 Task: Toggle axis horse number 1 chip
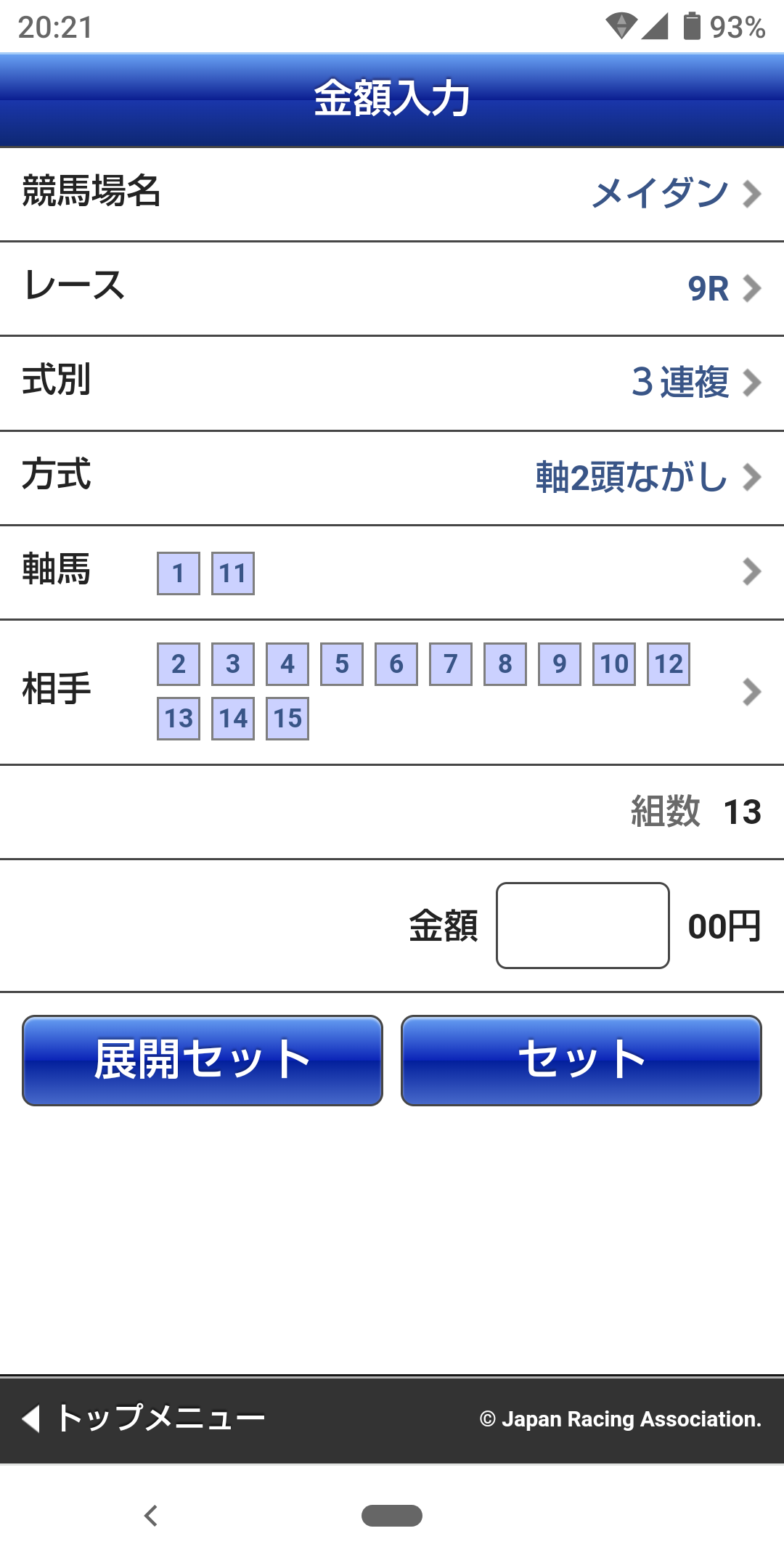[179, 573]
